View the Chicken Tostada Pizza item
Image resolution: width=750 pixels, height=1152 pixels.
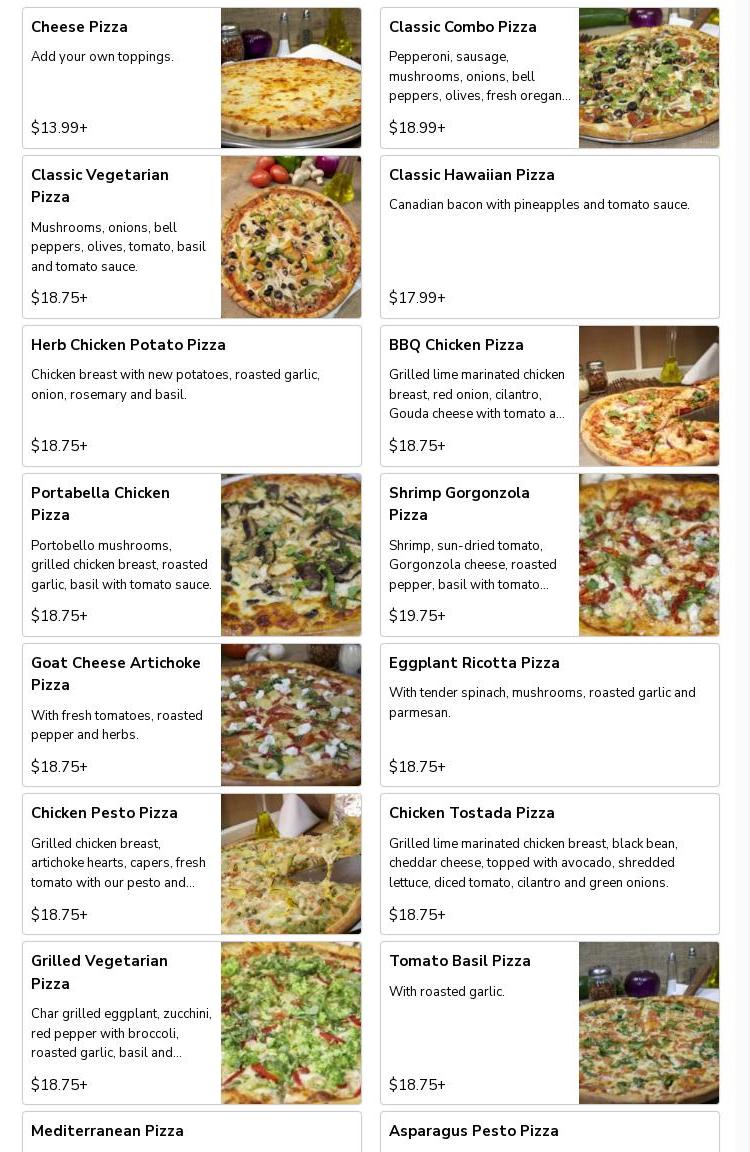pyautogui.click(x=549, y=864)
